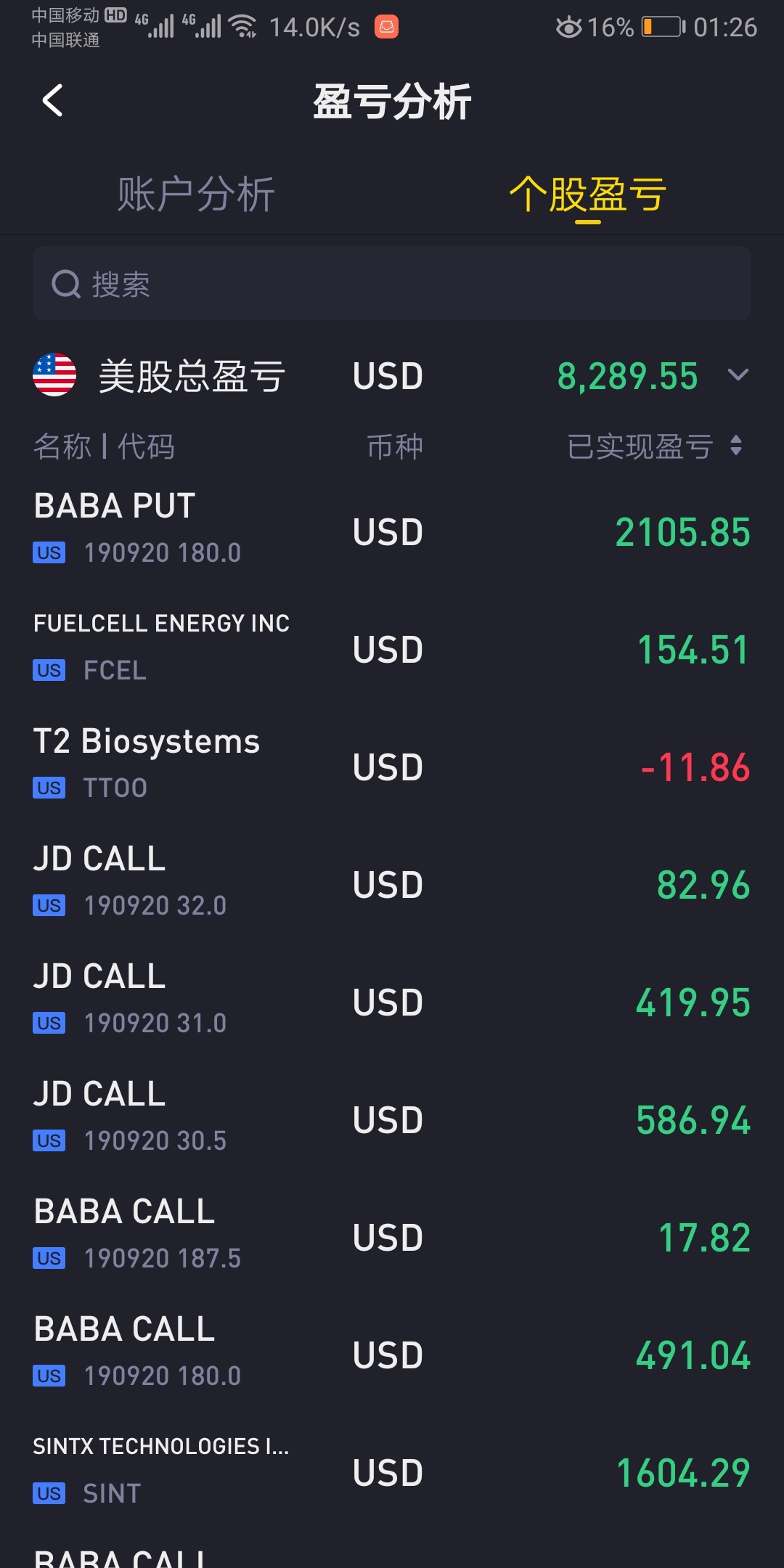Viewport: 784px width, 1568px height.
Task: Open BABA CALL 190920 180.0 row
Action: pyautogui.click(x=392, y=1354)
